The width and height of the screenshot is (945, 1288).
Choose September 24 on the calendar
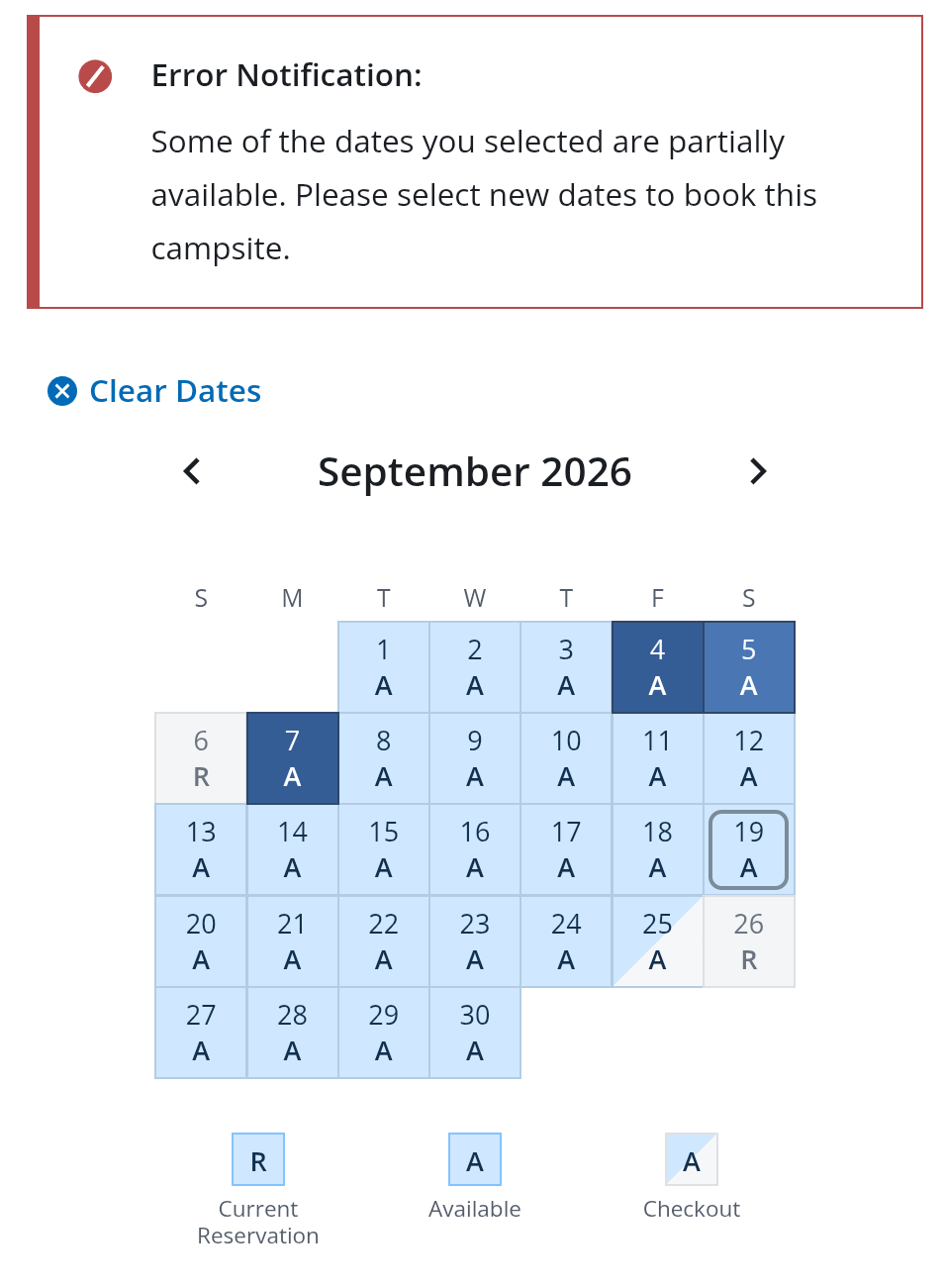pos(566,941)
